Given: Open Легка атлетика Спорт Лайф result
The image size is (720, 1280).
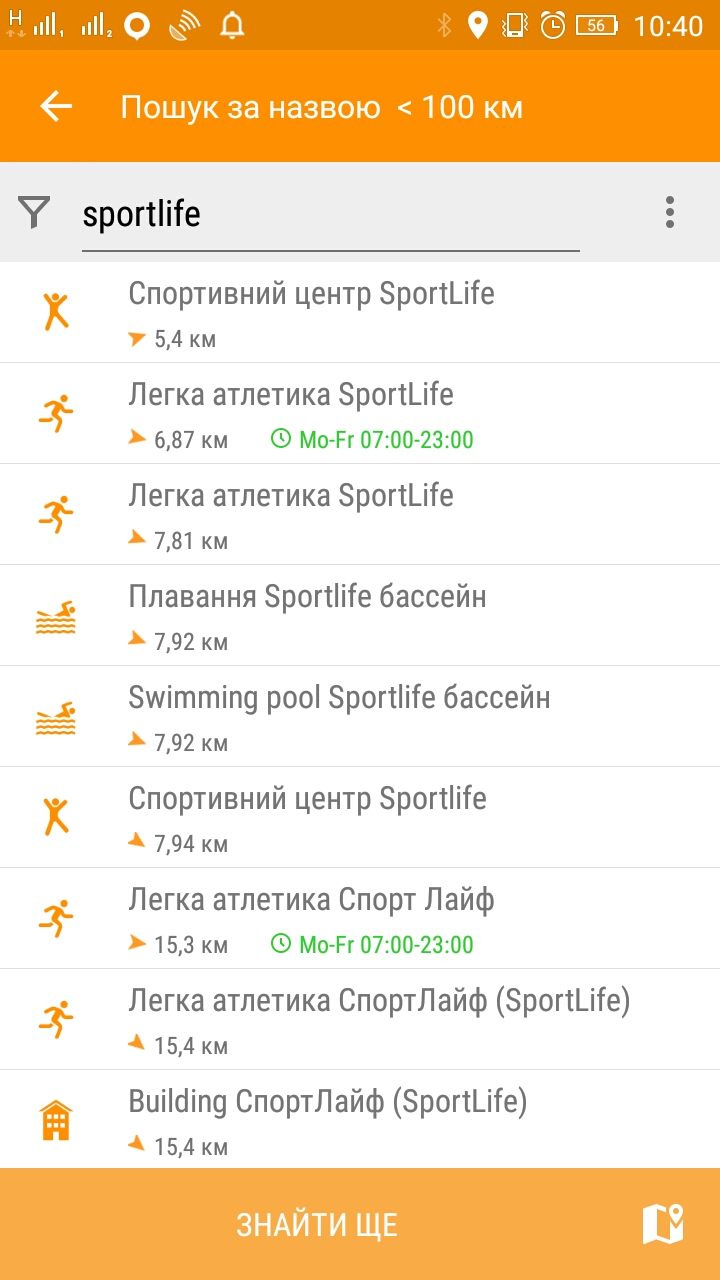Looking at the screenshot, I should click(x=360, y=918).
